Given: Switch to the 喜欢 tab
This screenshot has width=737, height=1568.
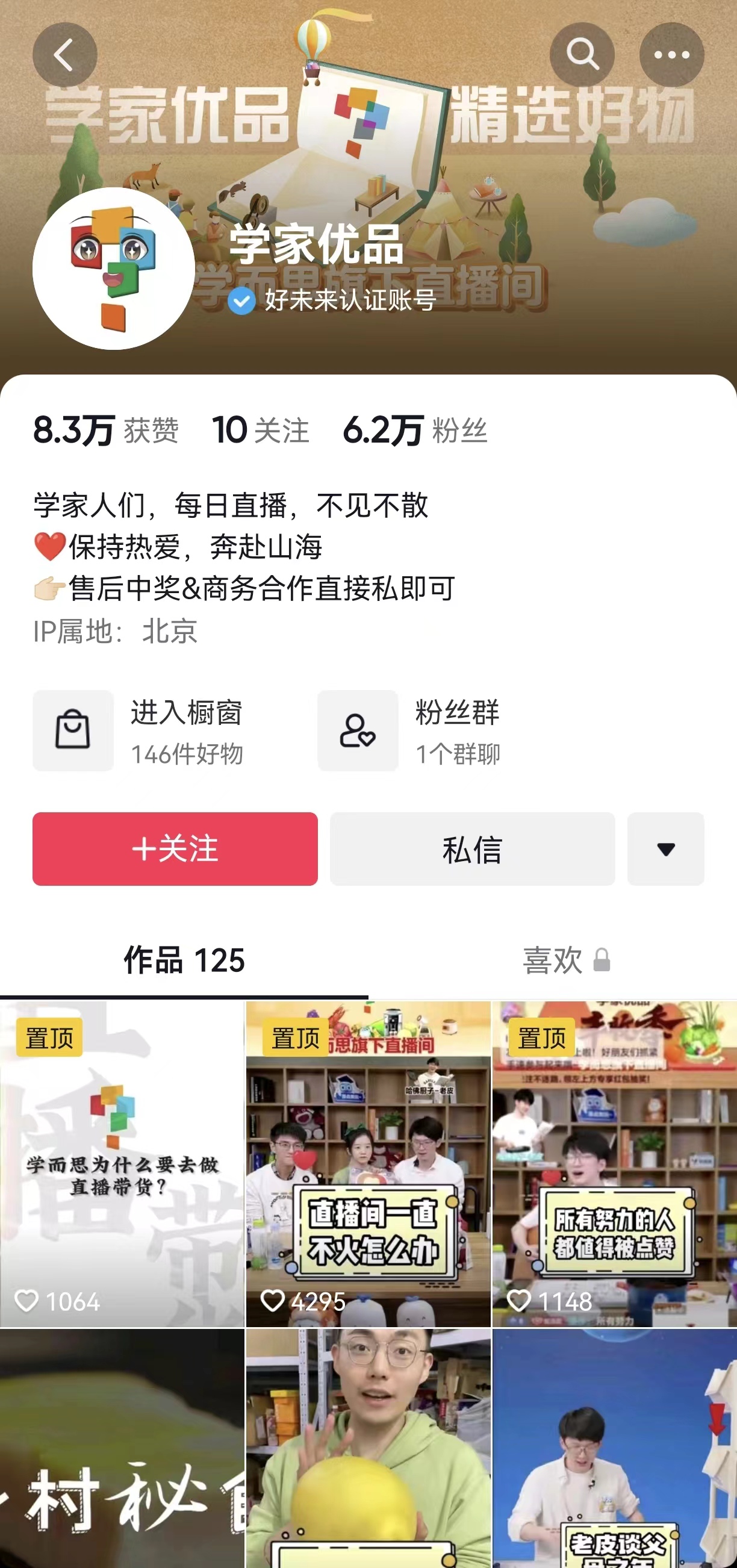Looking at the screenshot, I should tap(565, 960).
